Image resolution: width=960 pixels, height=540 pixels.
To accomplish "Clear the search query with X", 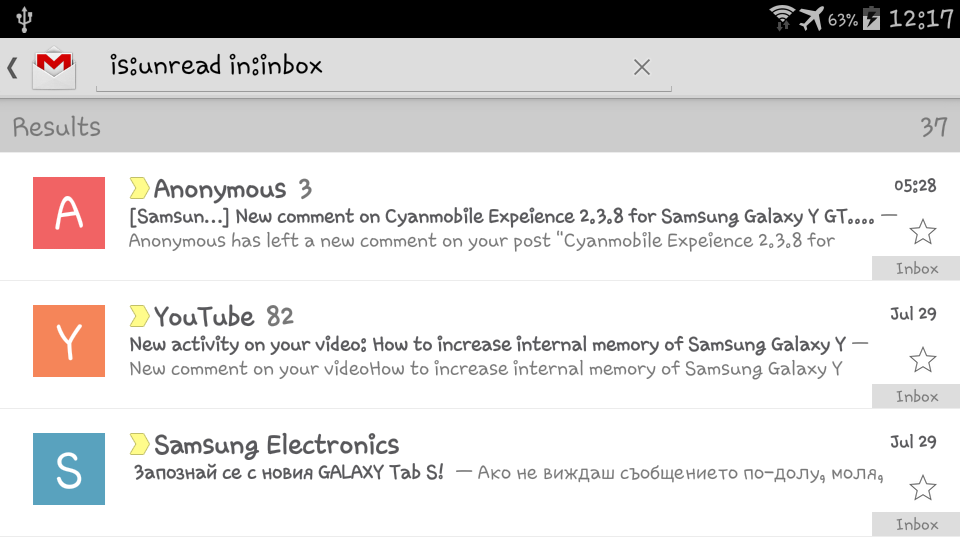I will (x=642, y=67).
